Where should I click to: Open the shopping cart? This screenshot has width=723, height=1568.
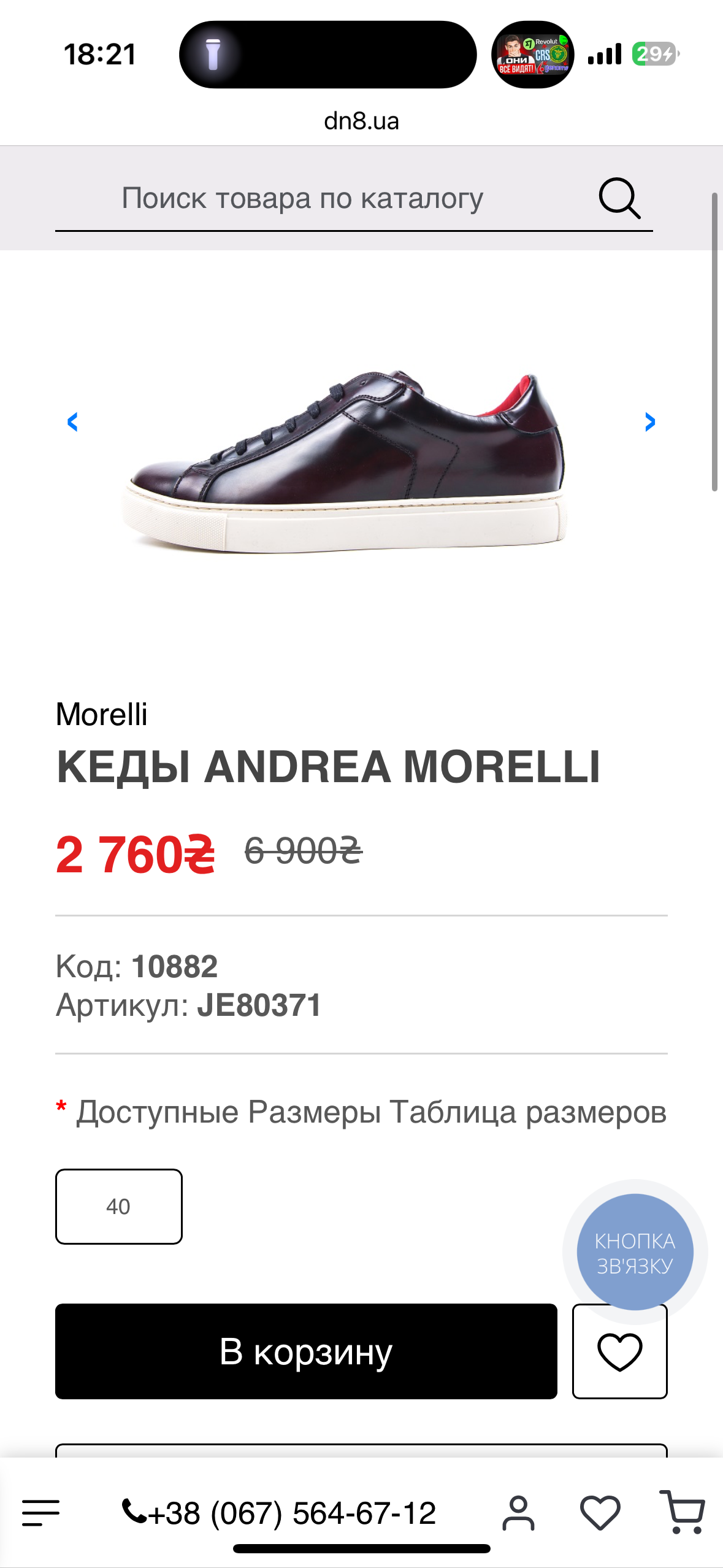click(x=683, y=1513)
